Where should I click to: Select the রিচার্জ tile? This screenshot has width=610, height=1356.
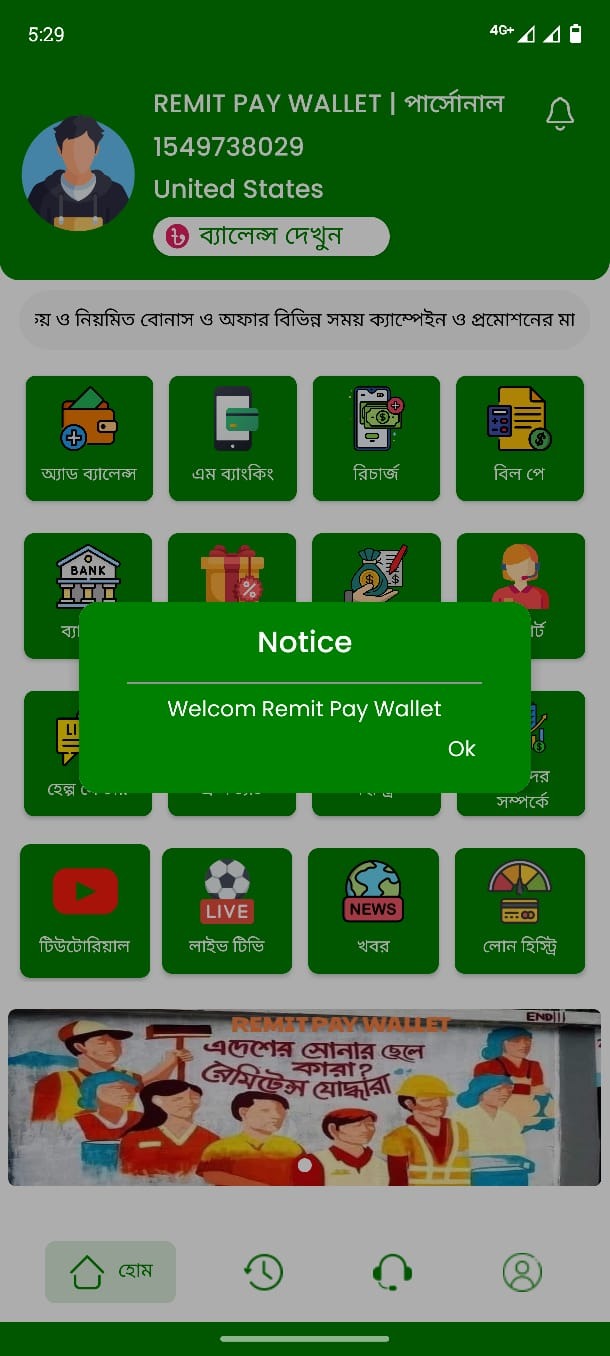pos(376,438)
